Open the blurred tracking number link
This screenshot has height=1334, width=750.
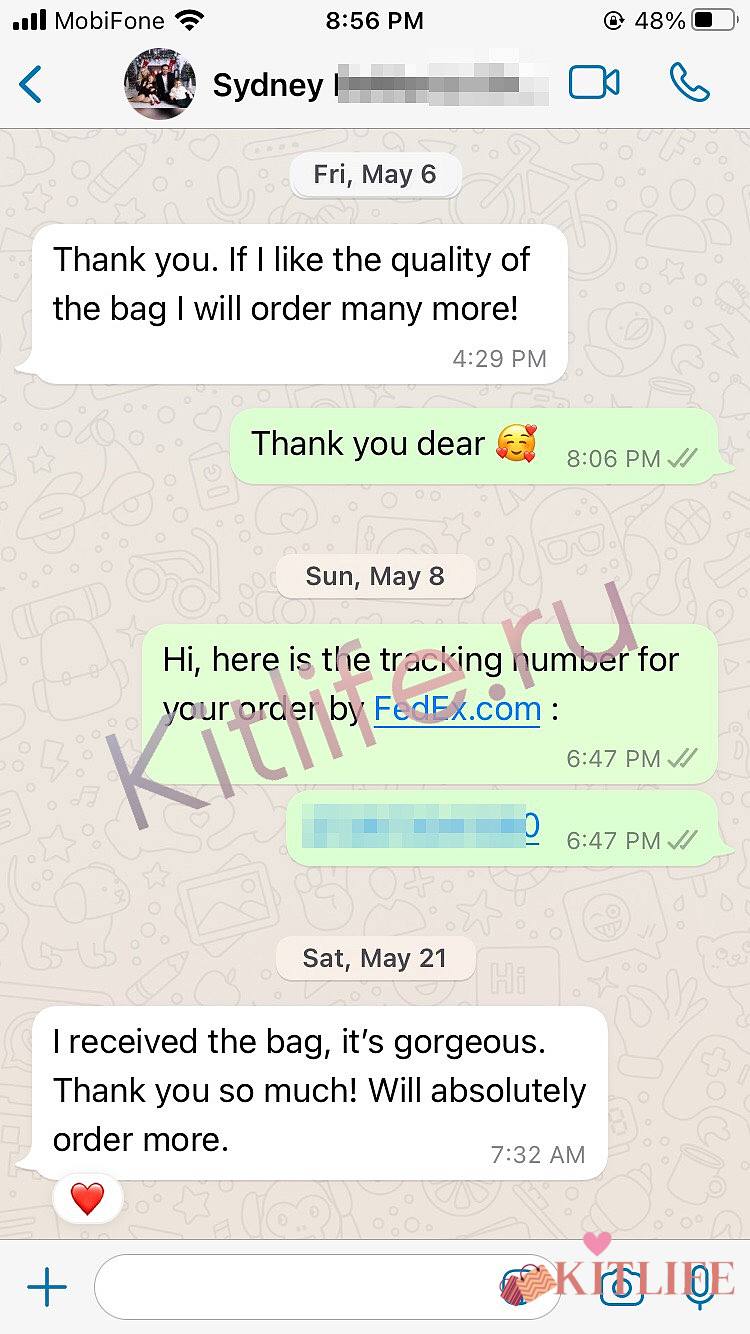(421, 827)
